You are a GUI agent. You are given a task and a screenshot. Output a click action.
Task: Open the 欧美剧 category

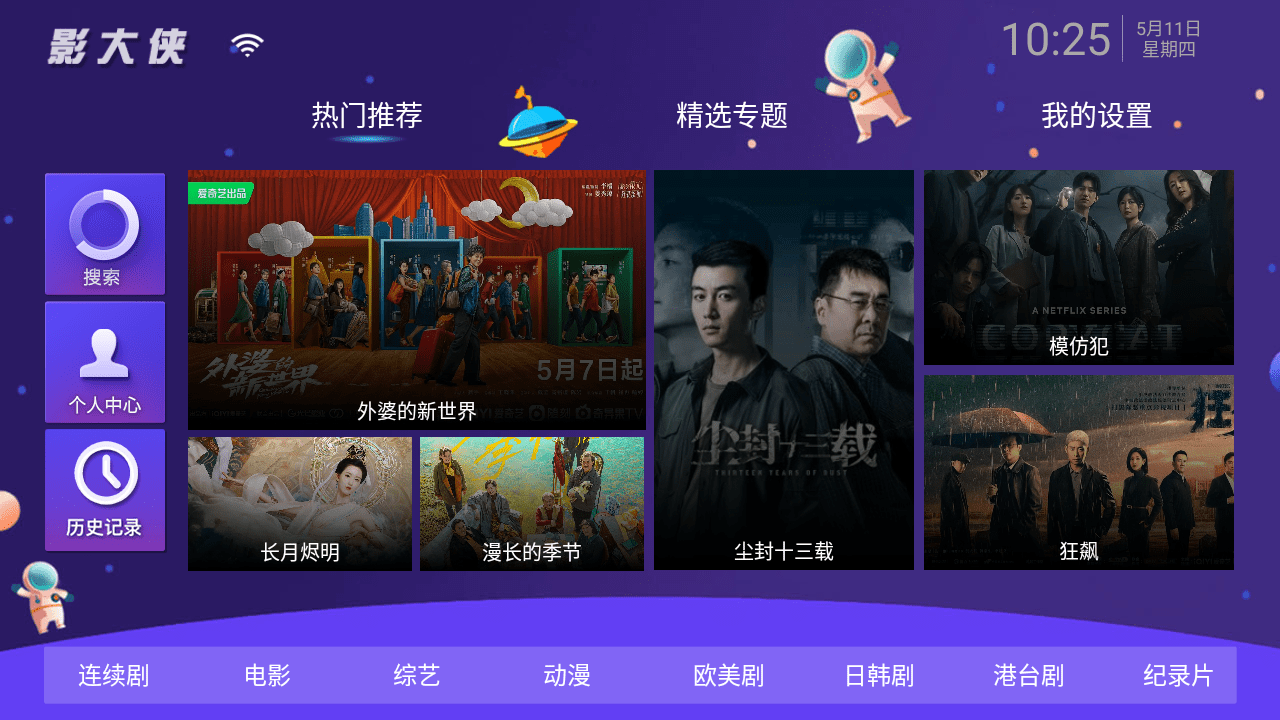tap(728, 676)
